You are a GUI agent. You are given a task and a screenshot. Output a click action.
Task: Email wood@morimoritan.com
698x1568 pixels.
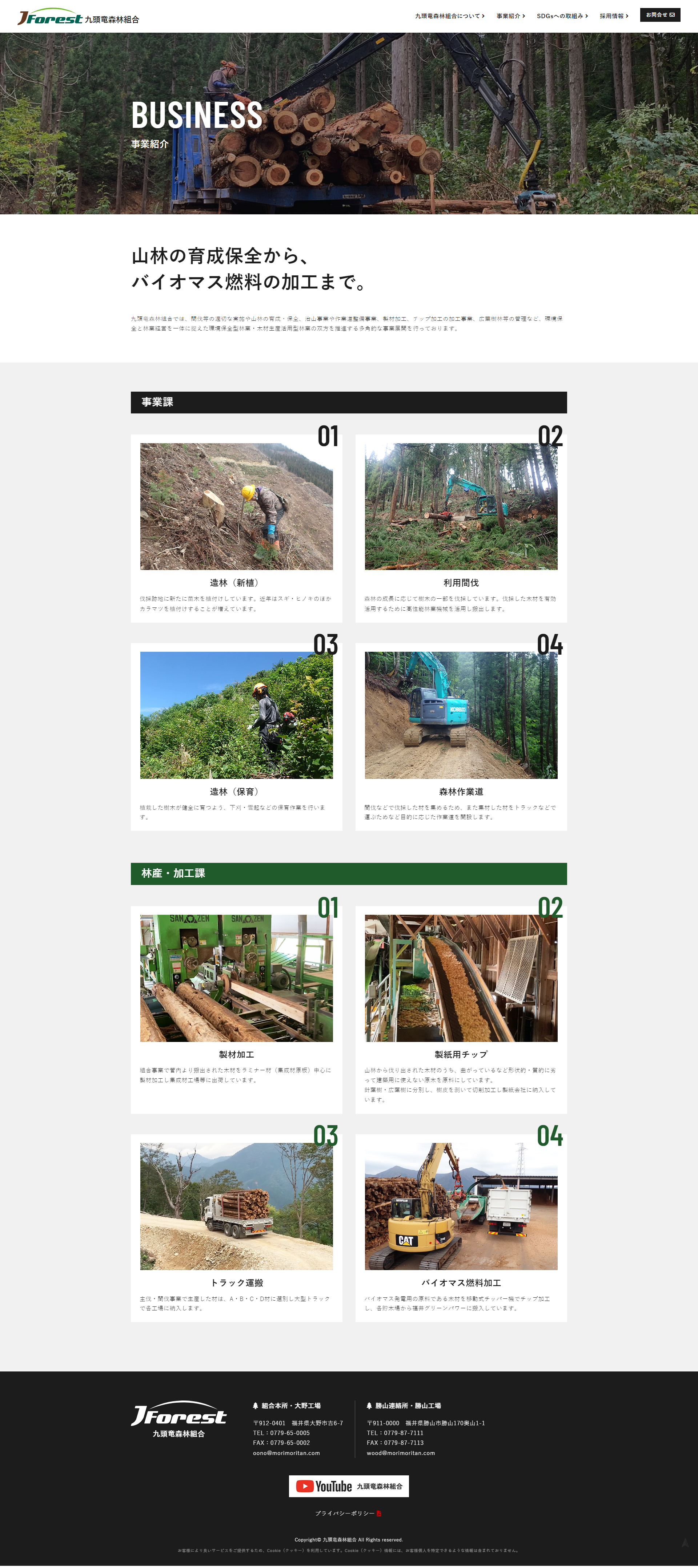[x=401, y=1453]
